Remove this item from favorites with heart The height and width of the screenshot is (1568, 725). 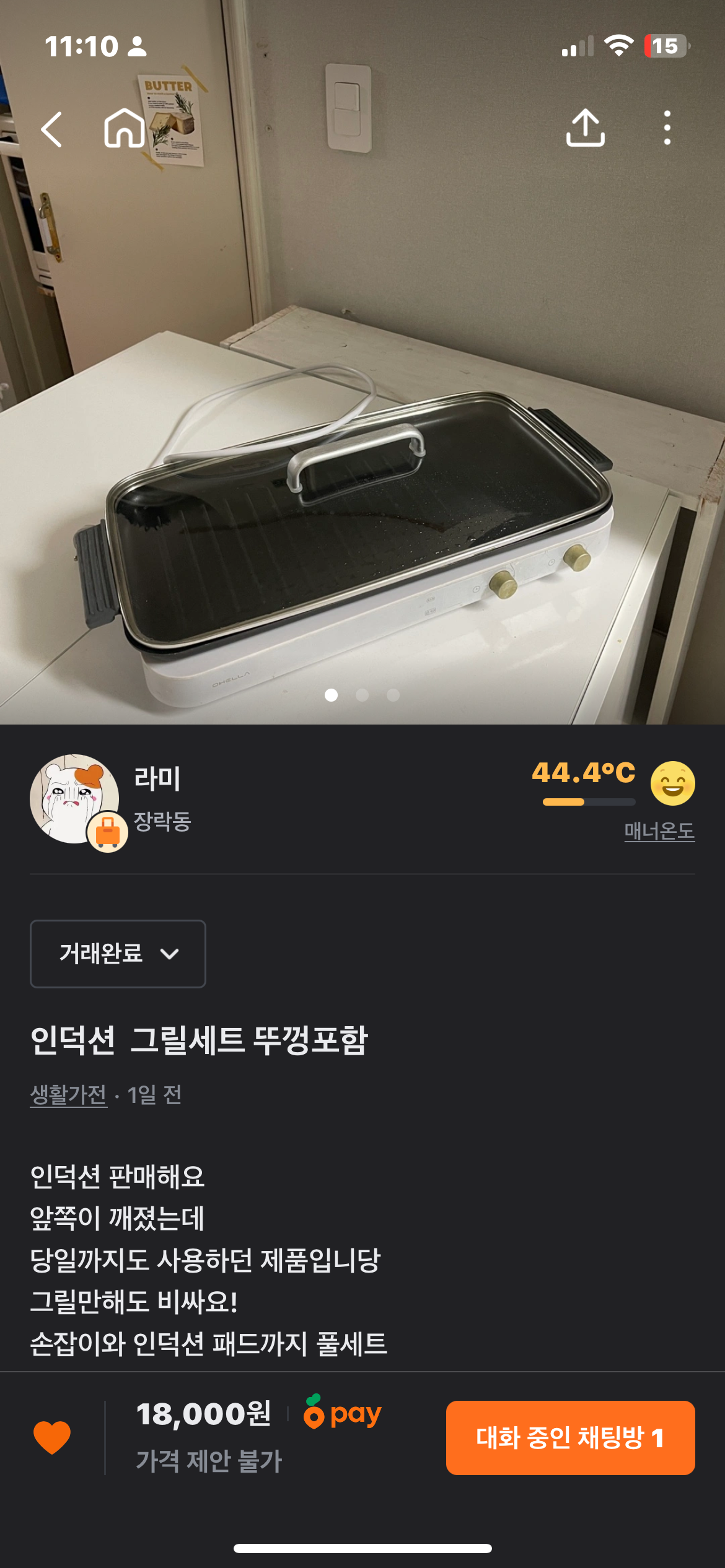52,1437
